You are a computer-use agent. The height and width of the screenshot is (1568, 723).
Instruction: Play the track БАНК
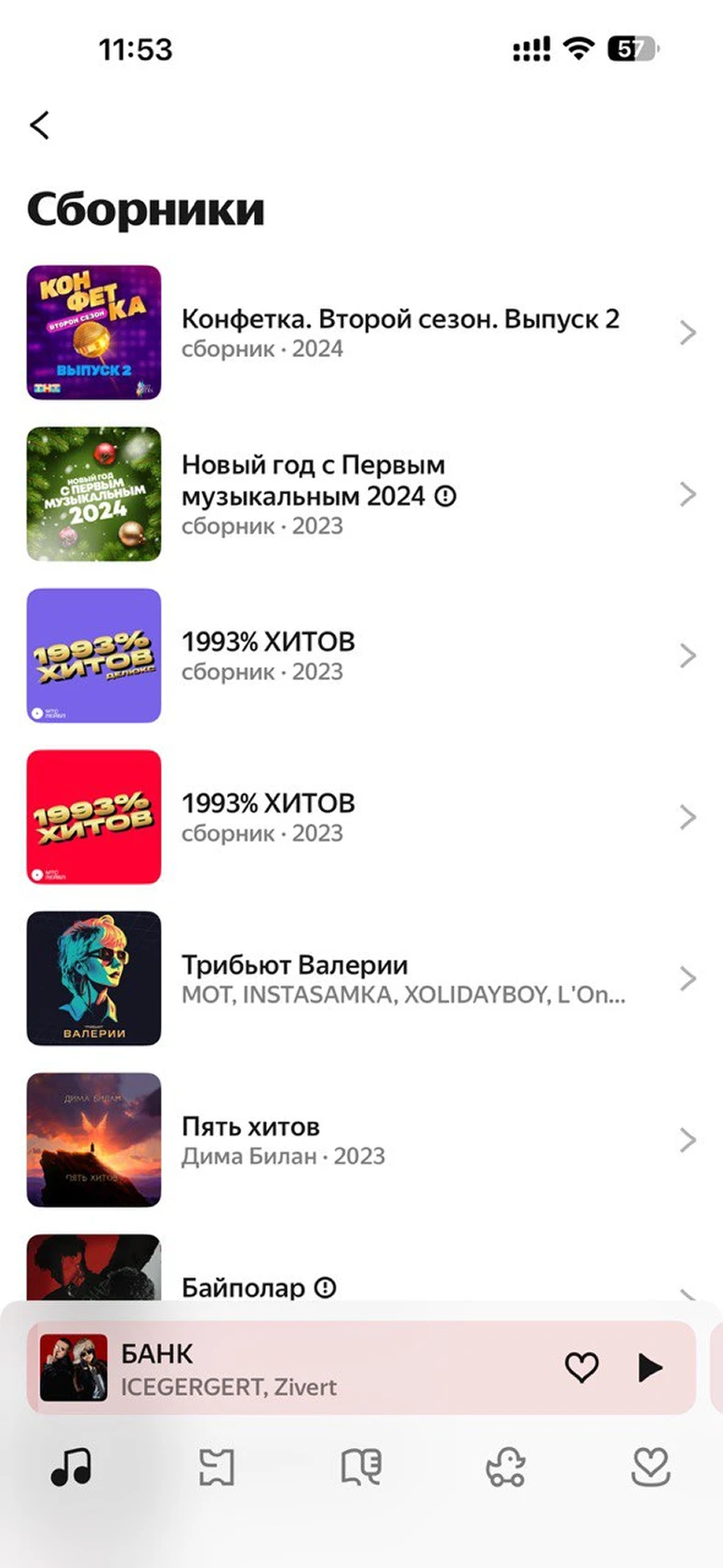click(x=649, y=1367)
